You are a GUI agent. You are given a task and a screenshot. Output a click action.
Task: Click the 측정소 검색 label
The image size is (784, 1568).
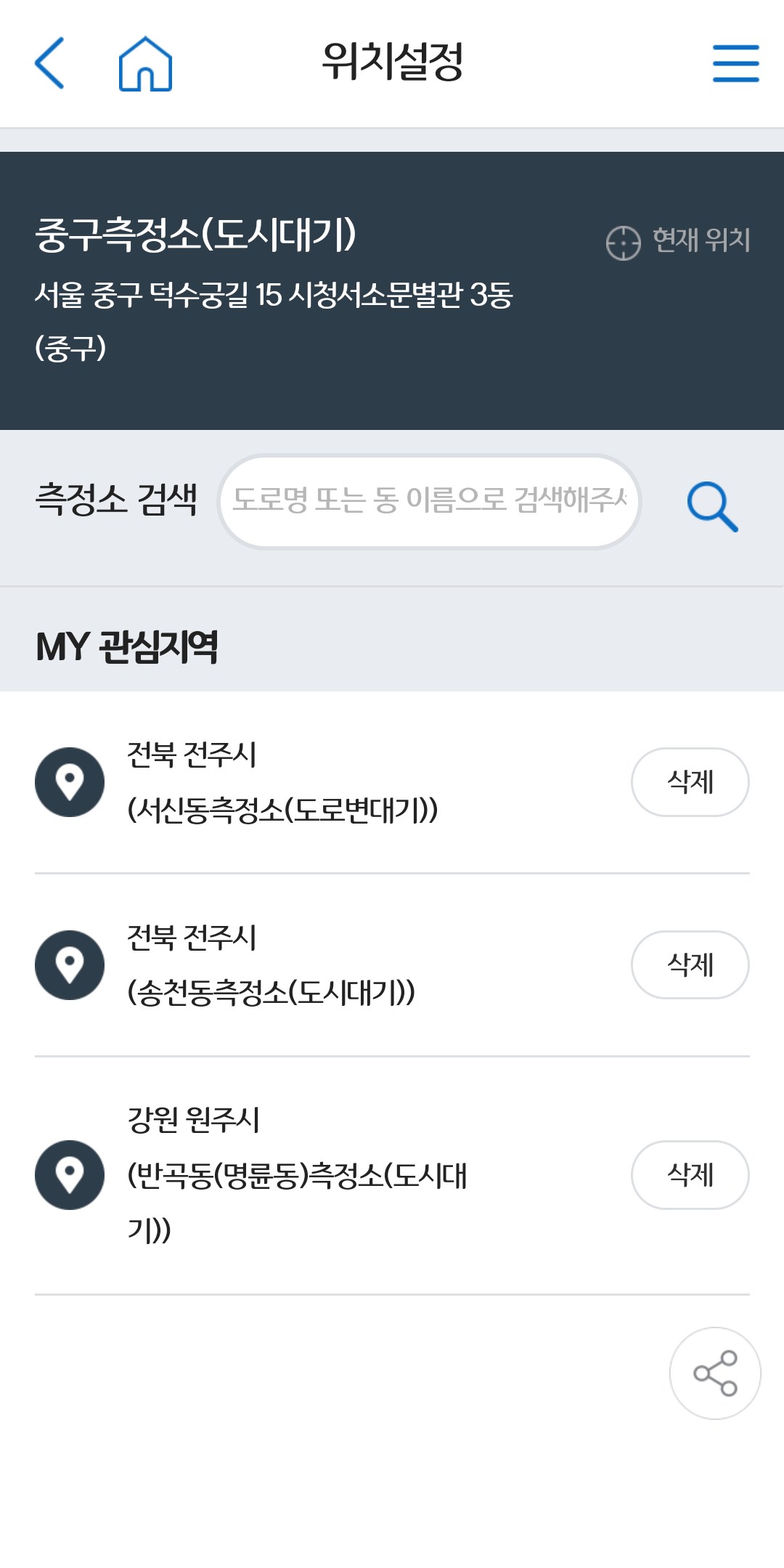(116, 501)
